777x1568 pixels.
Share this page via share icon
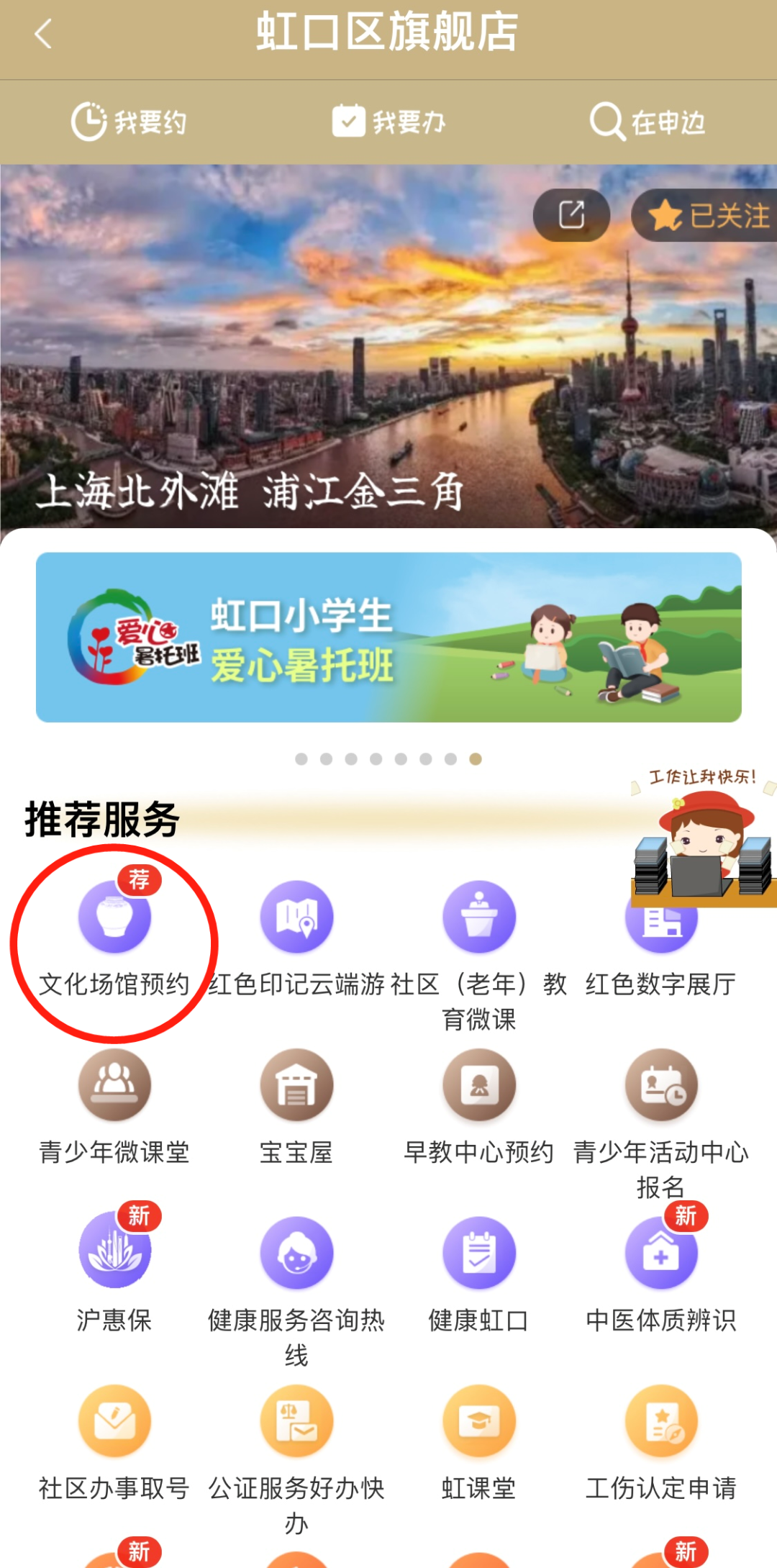571,215
